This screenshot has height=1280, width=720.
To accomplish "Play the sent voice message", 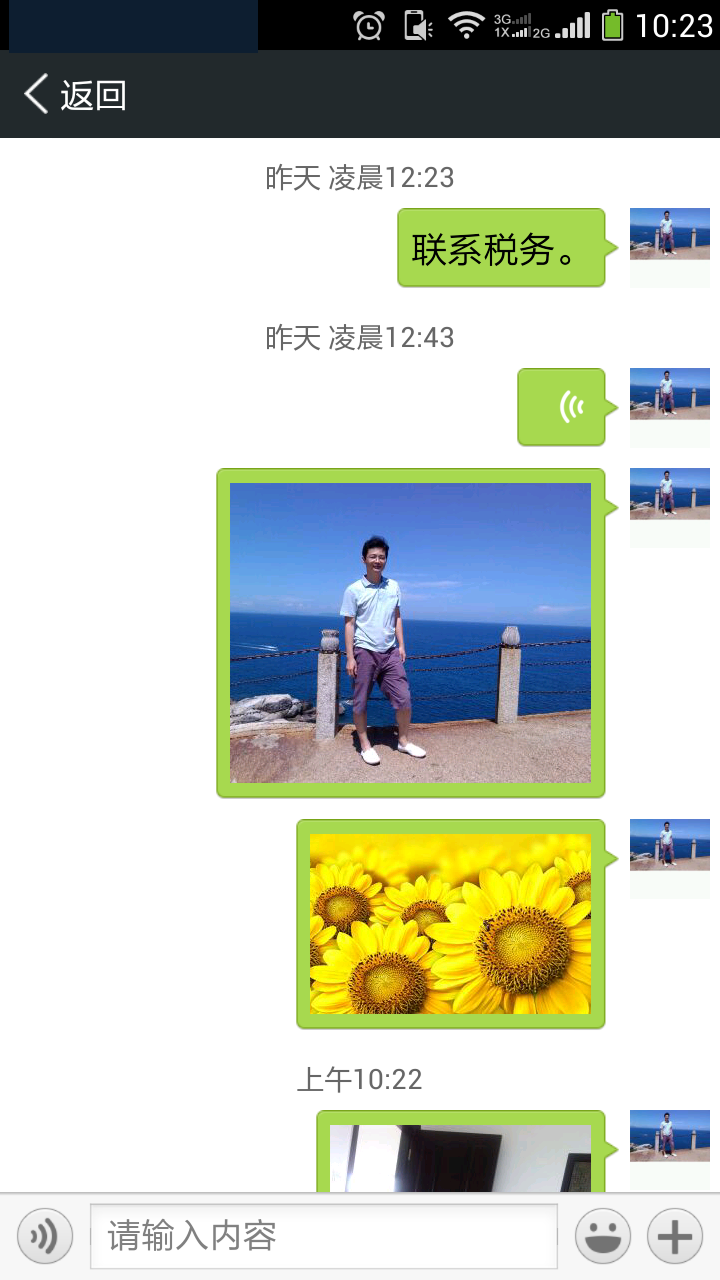I will 562,407.
